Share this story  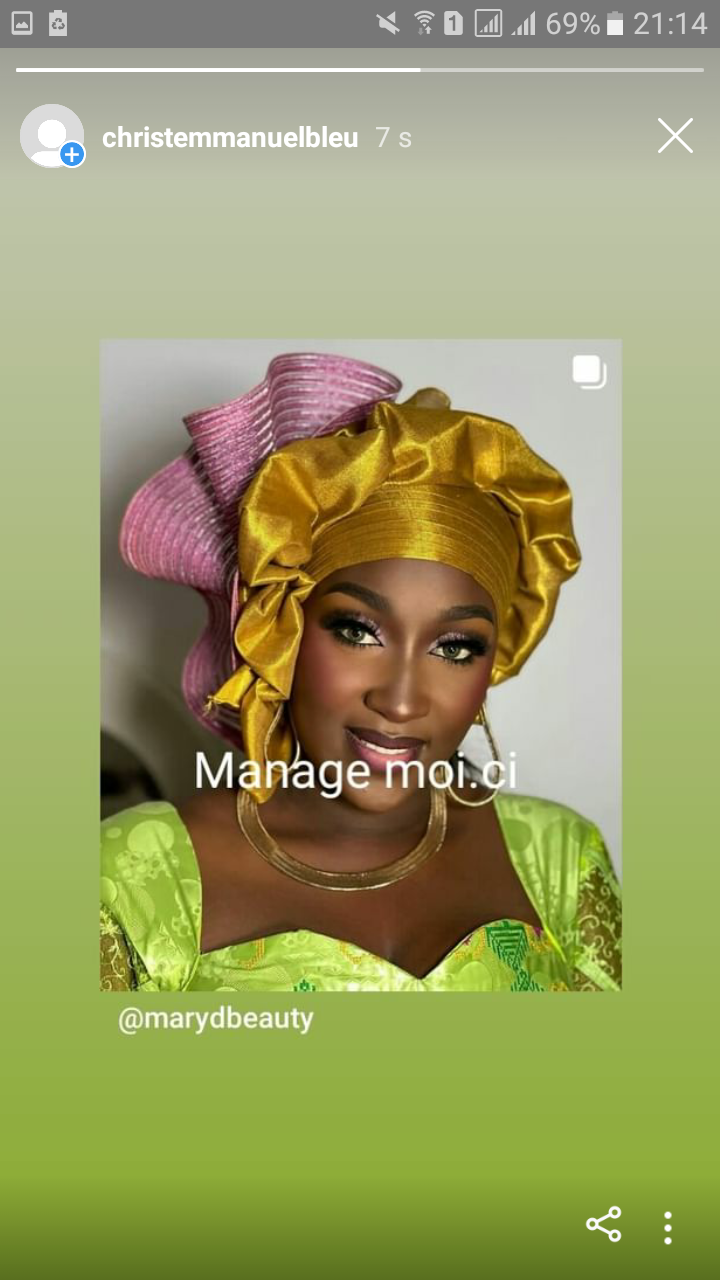click(603, 1224)
